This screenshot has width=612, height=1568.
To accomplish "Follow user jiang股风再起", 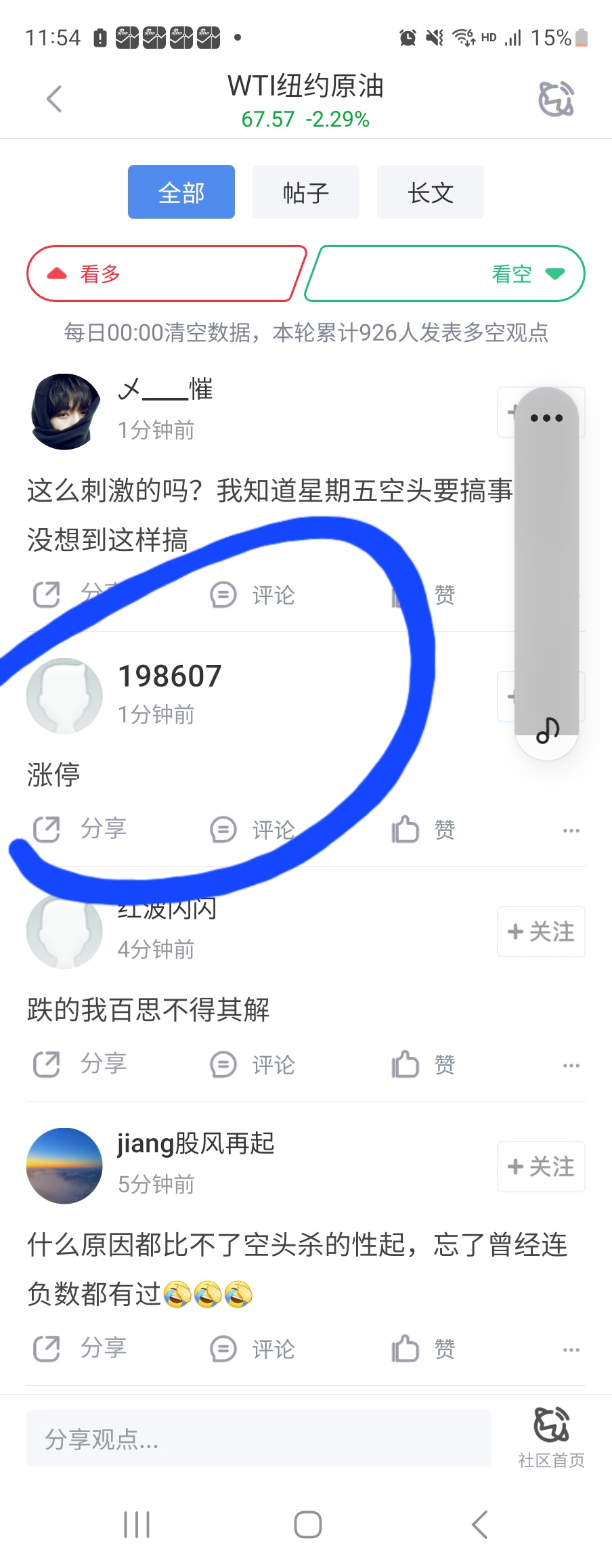I will point(540,1167).
